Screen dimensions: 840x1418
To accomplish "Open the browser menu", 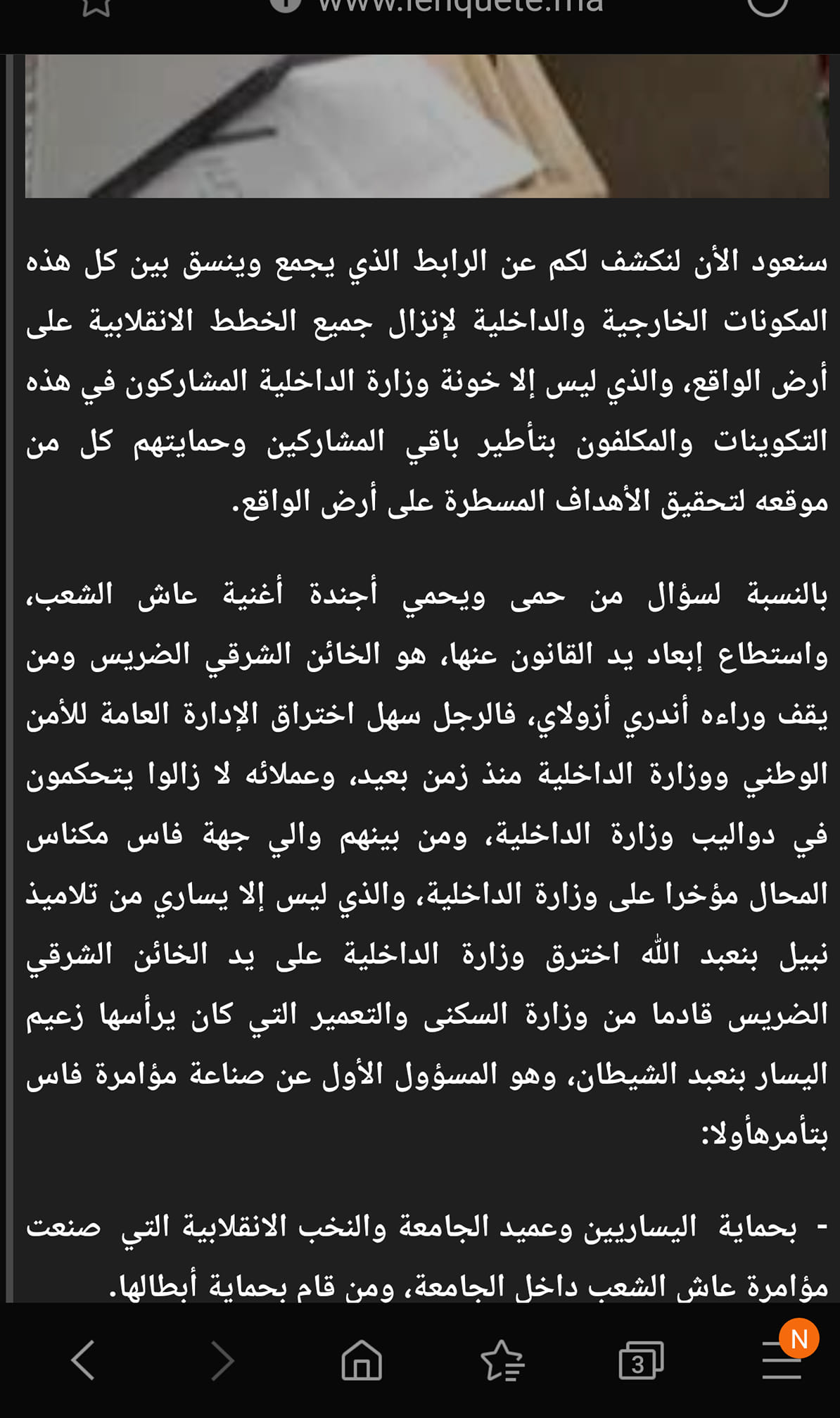I will 782,1359.
